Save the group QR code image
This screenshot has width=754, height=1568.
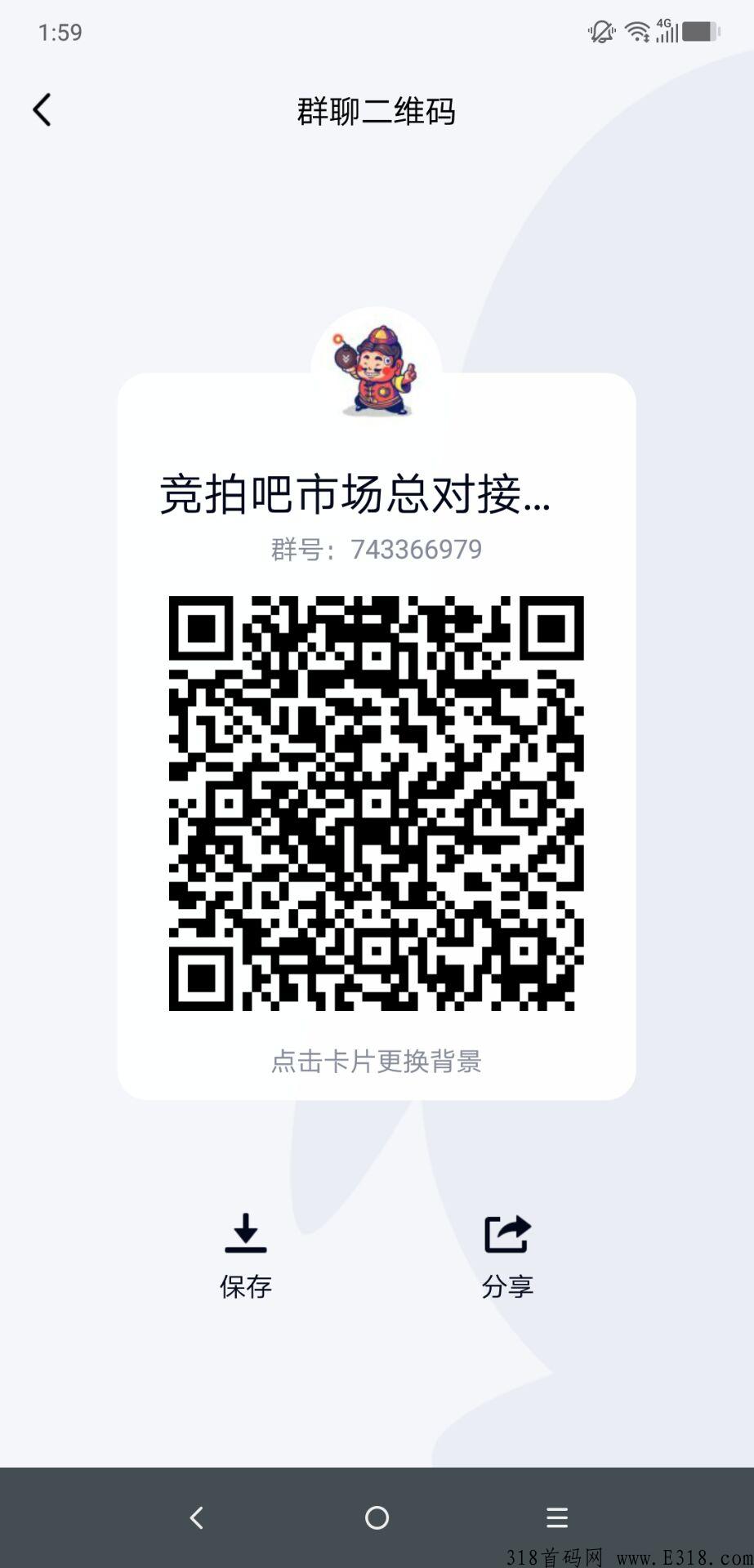245,1255
